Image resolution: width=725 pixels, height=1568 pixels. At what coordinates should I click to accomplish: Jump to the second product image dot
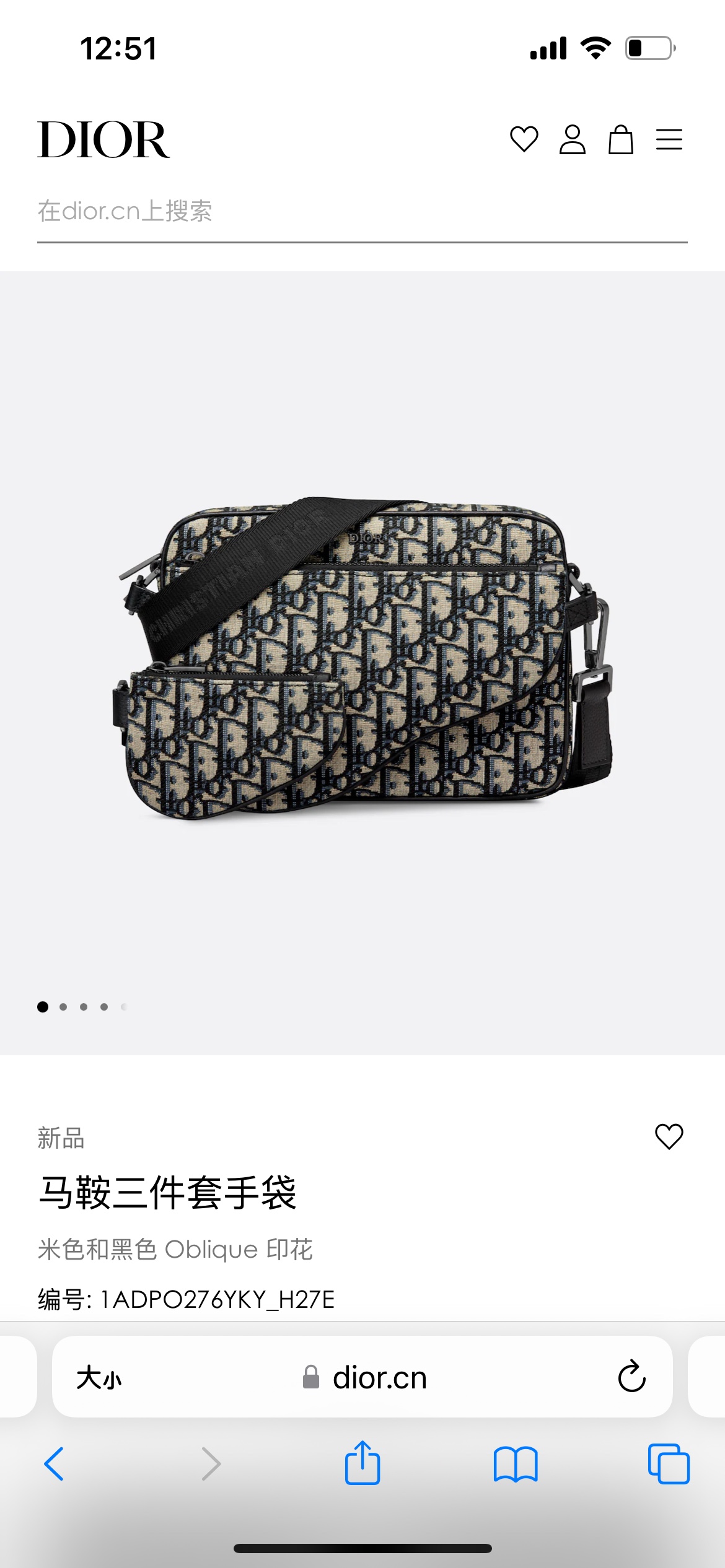(x=63, y=1007)
